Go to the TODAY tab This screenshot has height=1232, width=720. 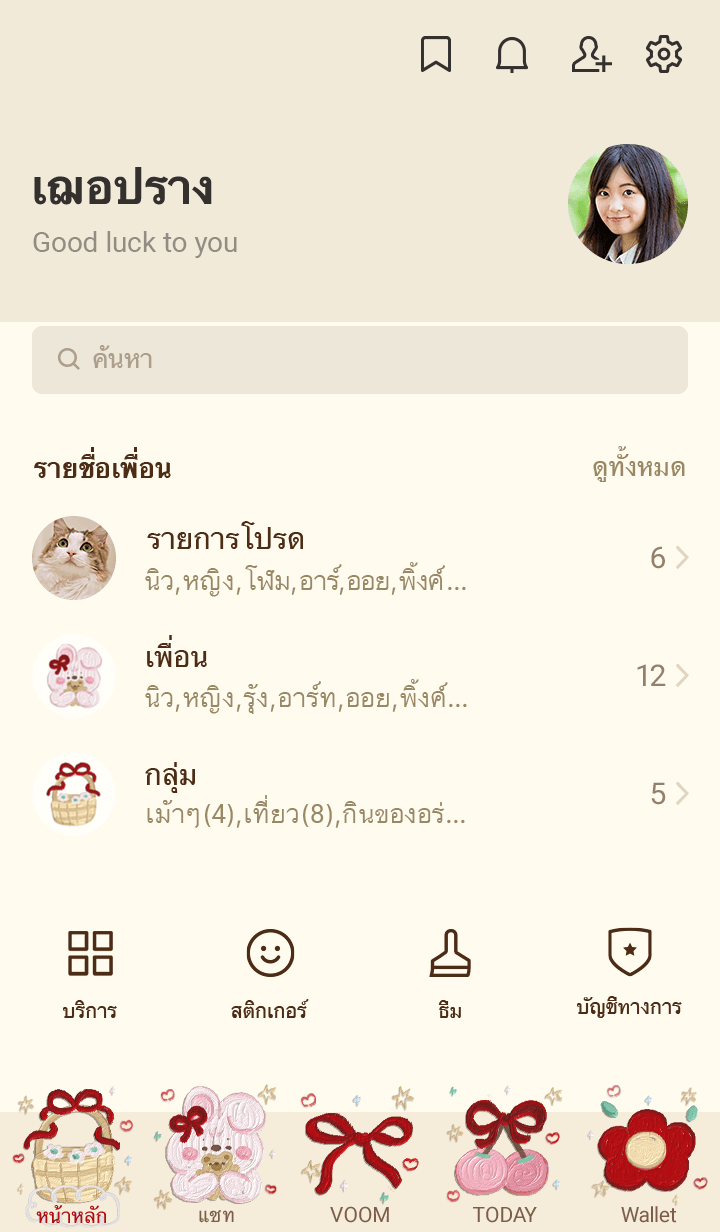tap(504, 1160)
